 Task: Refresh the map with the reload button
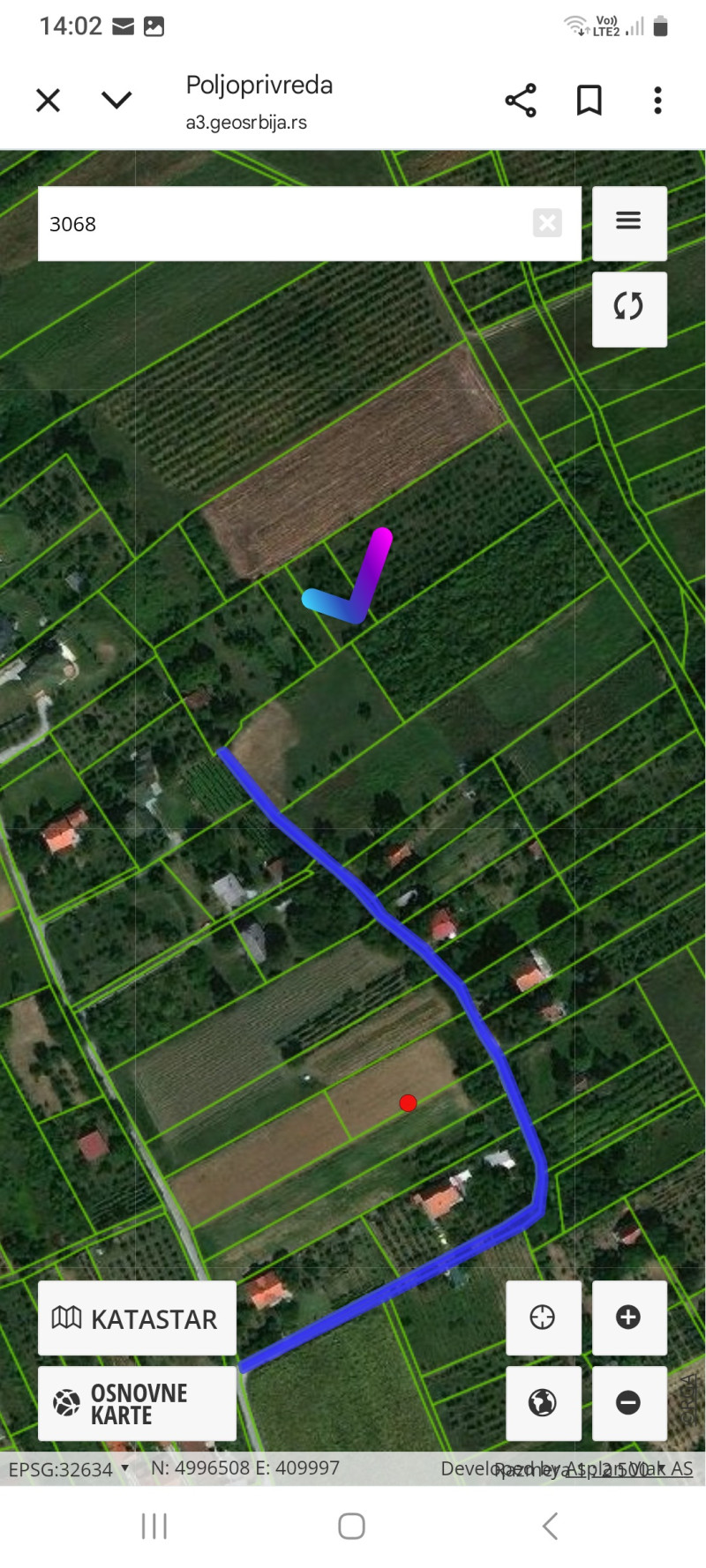(628, 308)
